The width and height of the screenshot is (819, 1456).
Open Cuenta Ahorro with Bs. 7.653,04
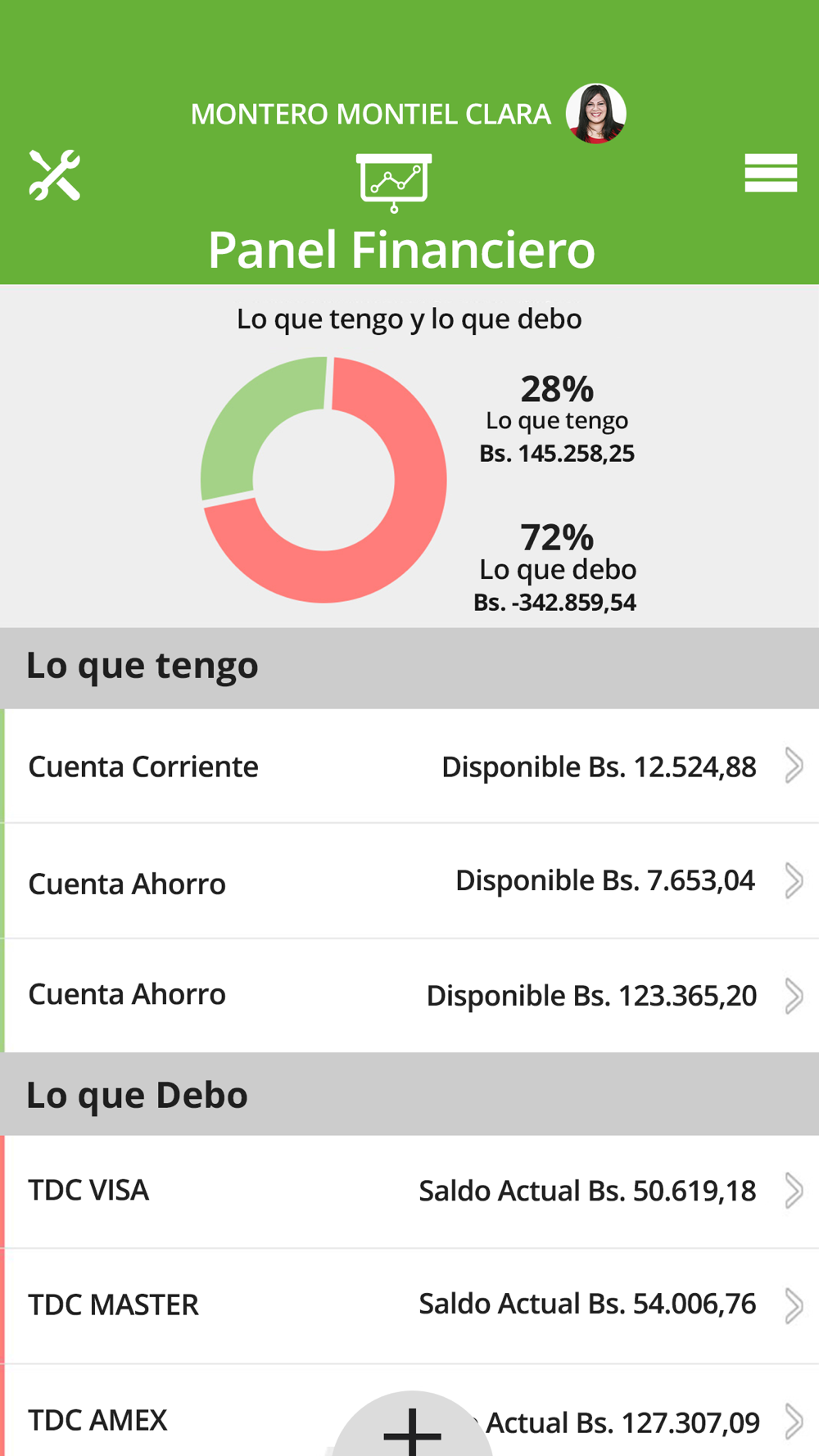(x=409, y=881)
